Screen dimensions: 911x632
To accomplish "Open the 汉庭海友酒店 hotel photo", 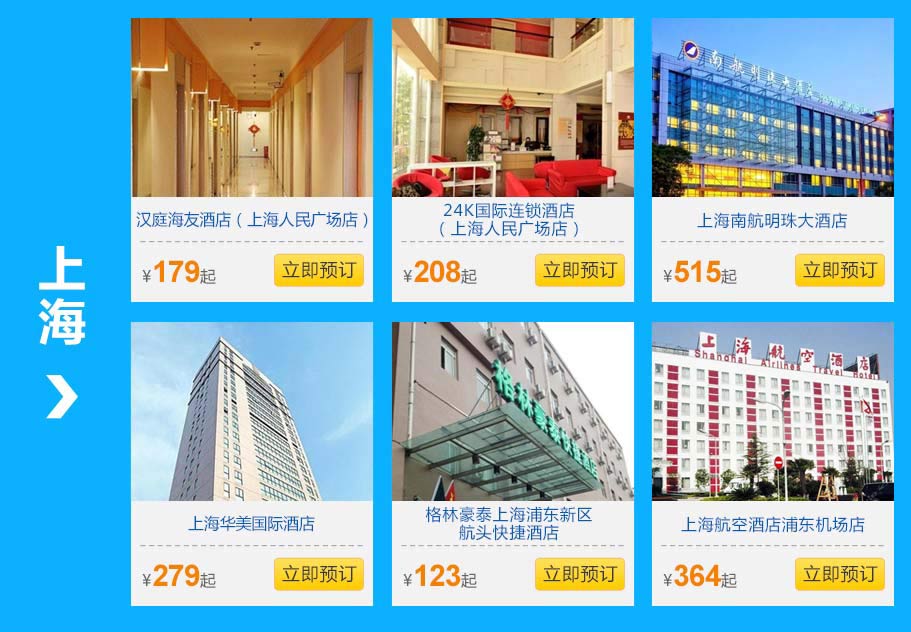I will [x=252, y=107].
